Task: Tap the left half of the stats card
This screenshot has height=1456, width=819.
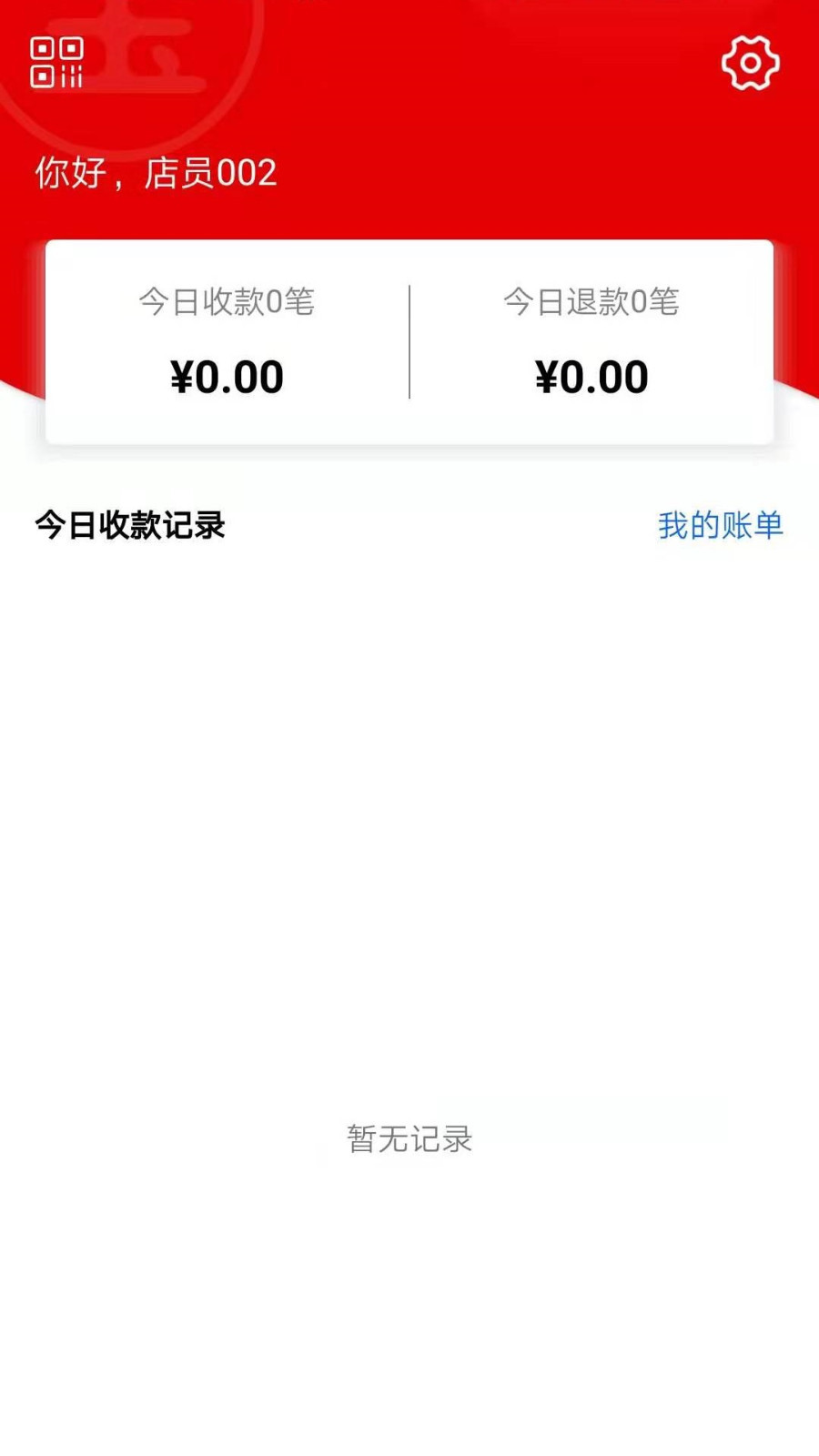Action: click(x=227, y=339)
